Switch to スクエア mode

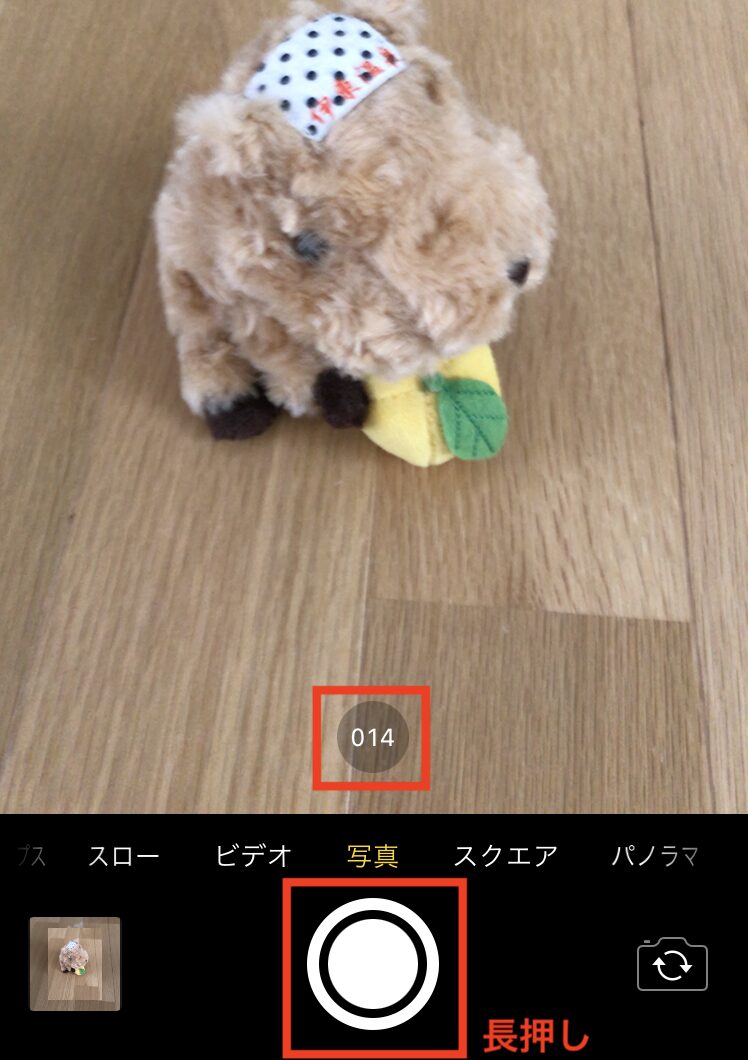(x=505, y=856)
